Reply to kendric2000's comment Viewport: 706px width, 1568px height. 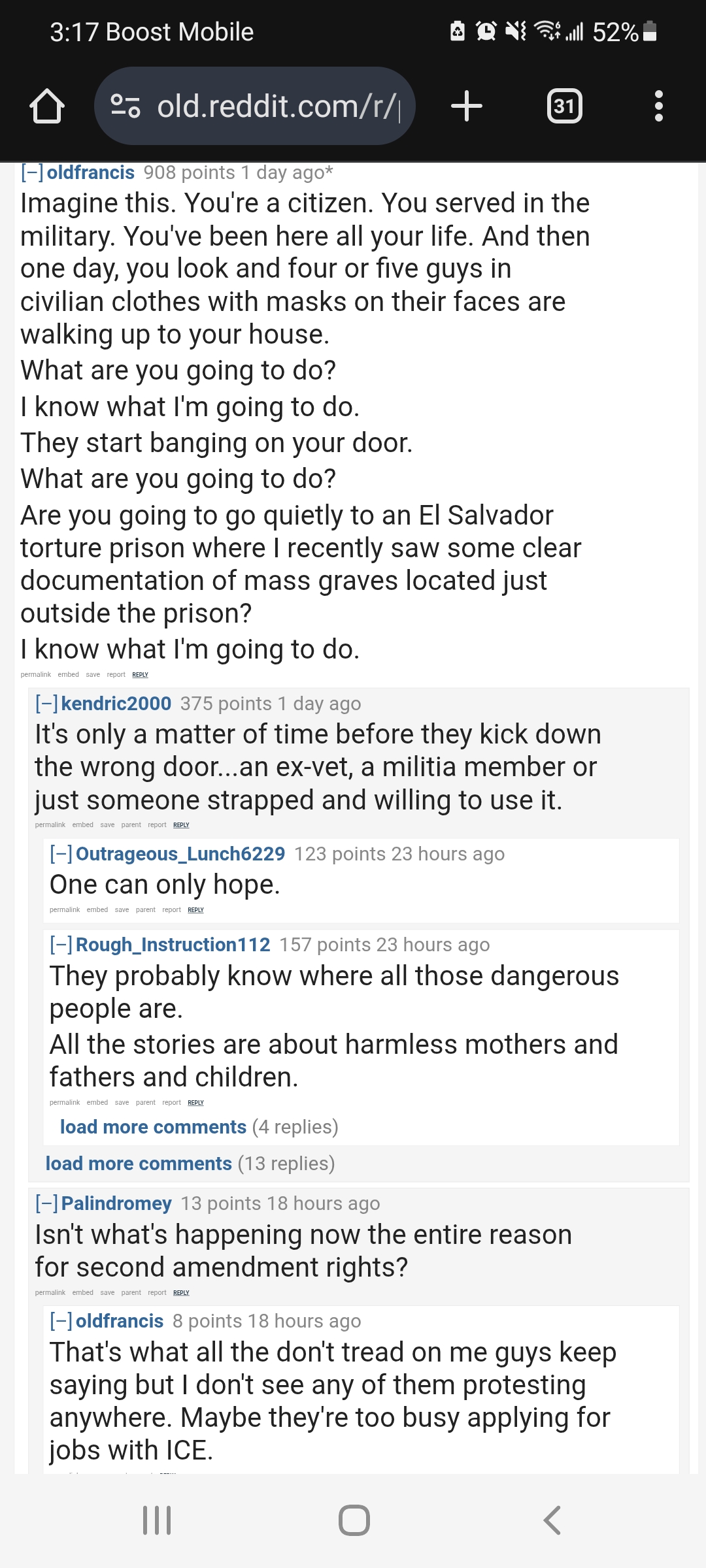[181, 825]
